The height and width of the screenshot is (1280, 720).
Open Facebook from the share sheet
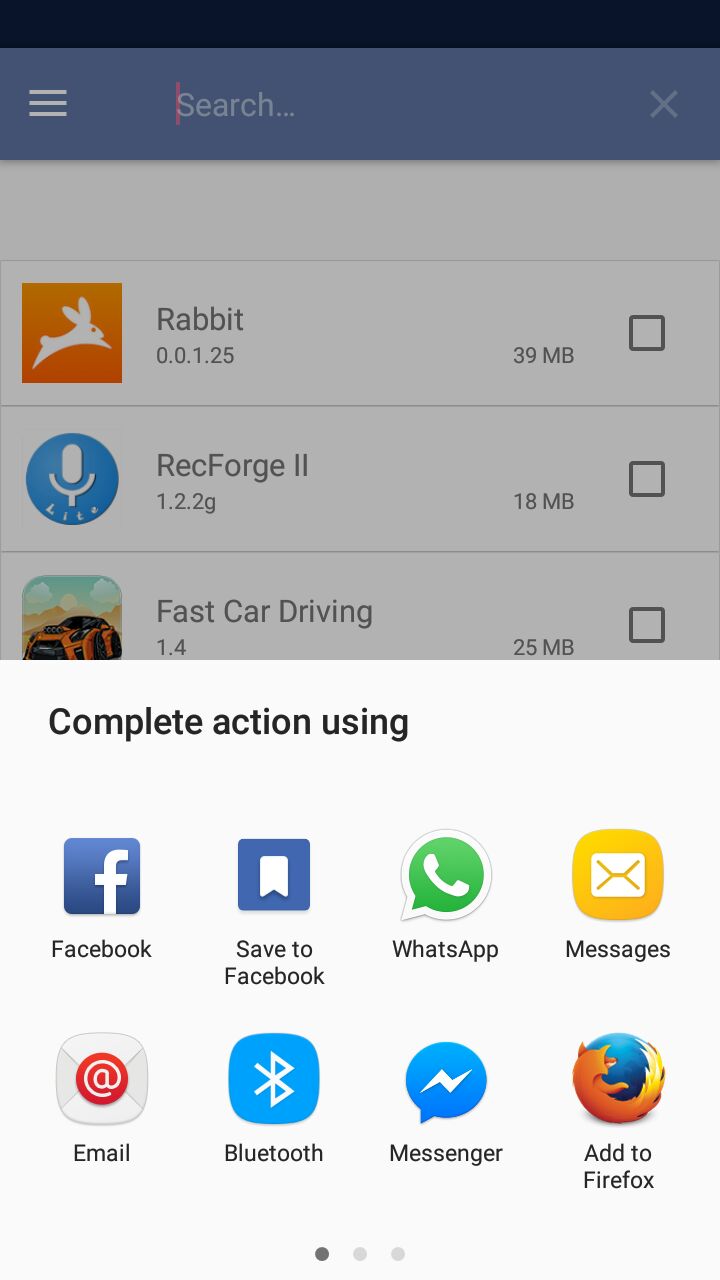click(x=101, y=874)
